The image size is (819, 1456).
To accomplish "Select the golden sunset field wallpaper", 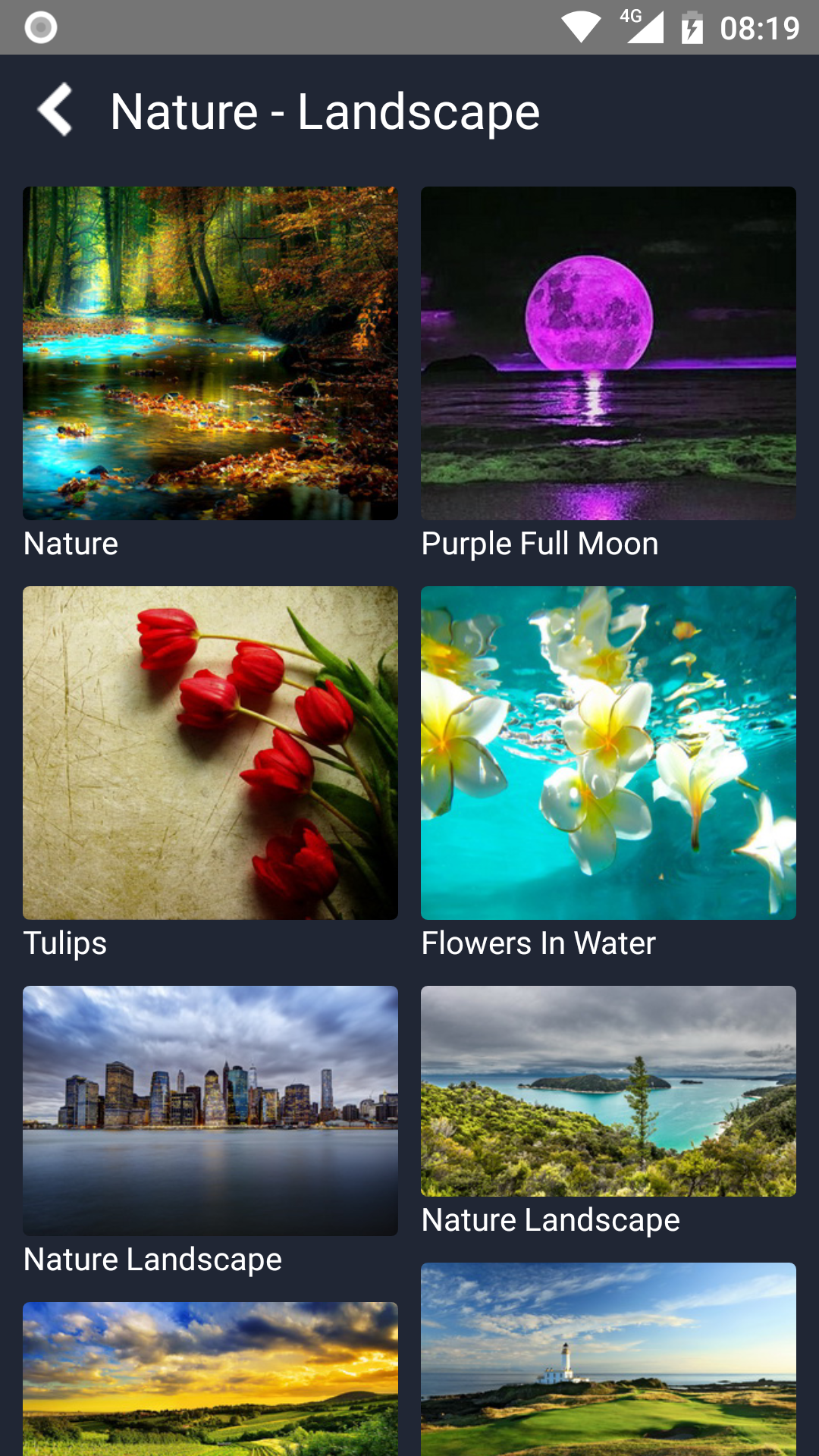I will pos(210,1379).
